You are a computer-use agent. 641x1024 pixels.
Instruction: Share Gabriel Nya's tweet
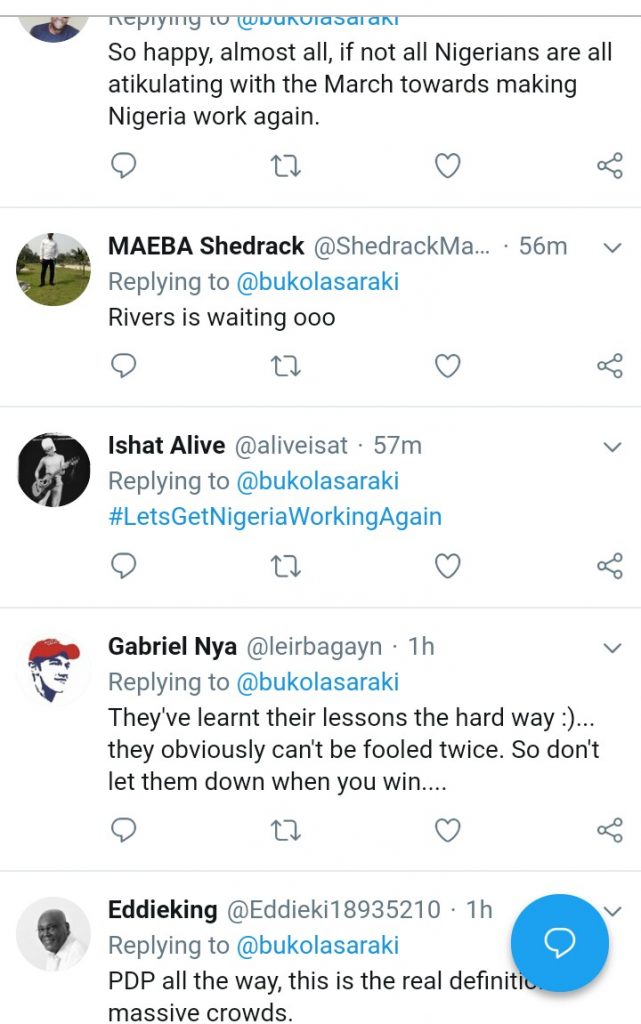pyautogui.click(x=610, y=829)
